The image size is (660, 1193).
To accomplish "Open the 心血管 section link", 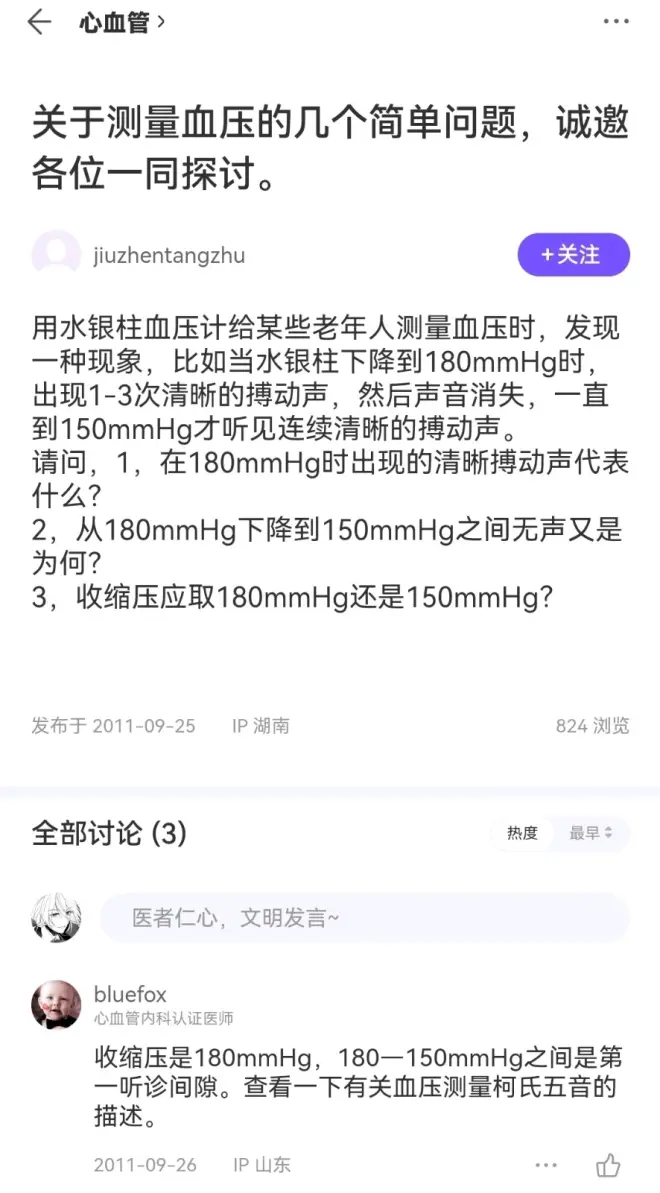I will pyautogui.click(x=121, y=23).
